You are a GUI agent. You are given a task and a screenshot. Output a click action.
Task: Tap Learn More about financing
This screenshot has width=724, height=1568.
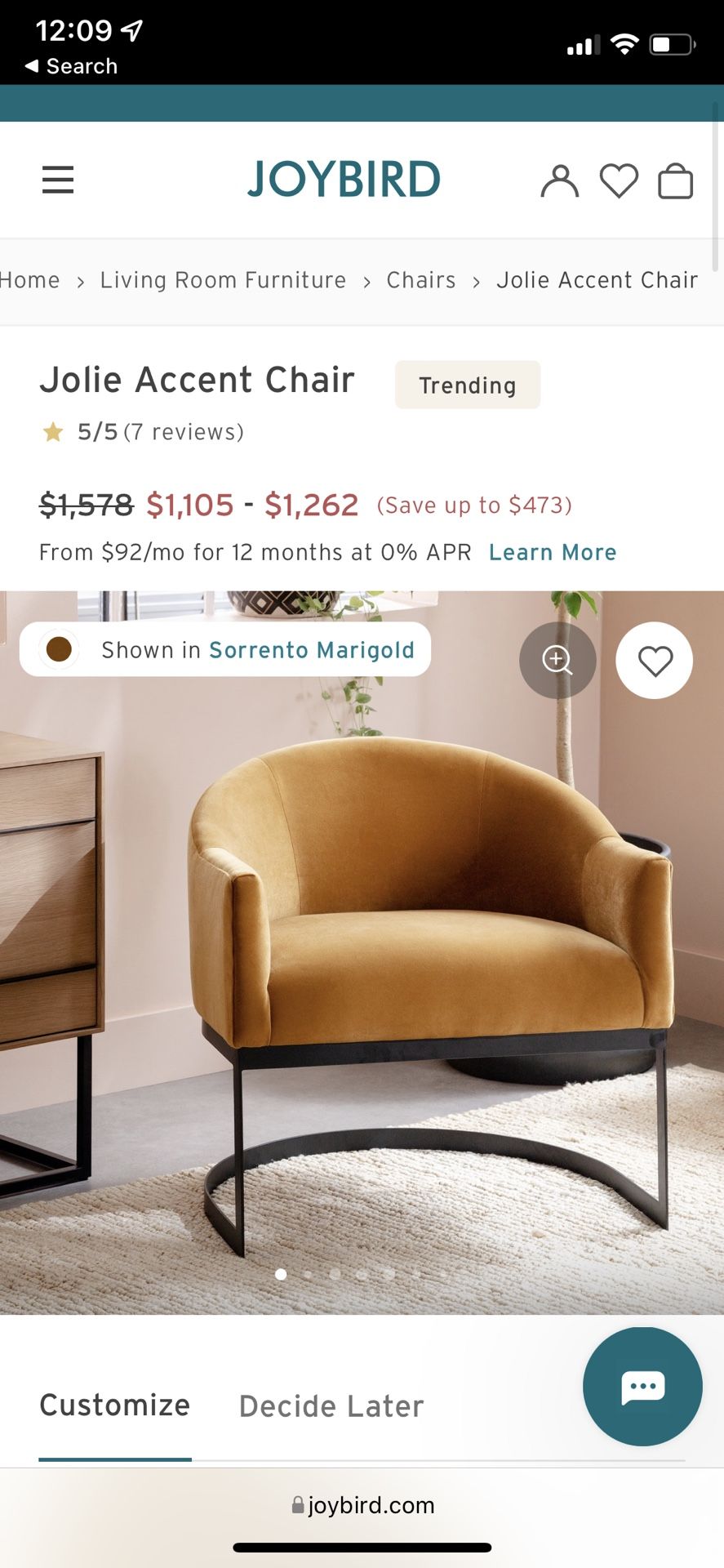tap(553, 553)
